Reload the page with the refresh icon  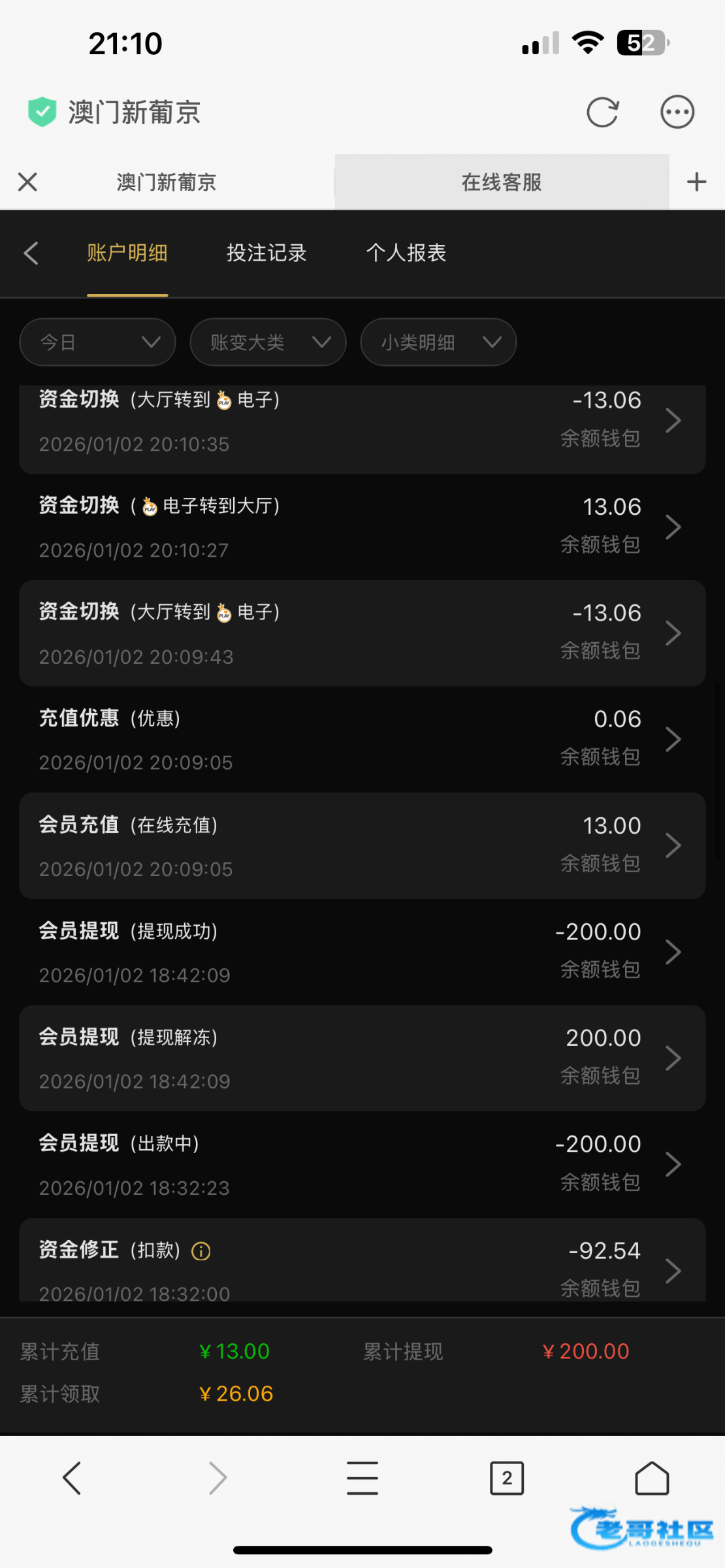click(x=602, y=112)
